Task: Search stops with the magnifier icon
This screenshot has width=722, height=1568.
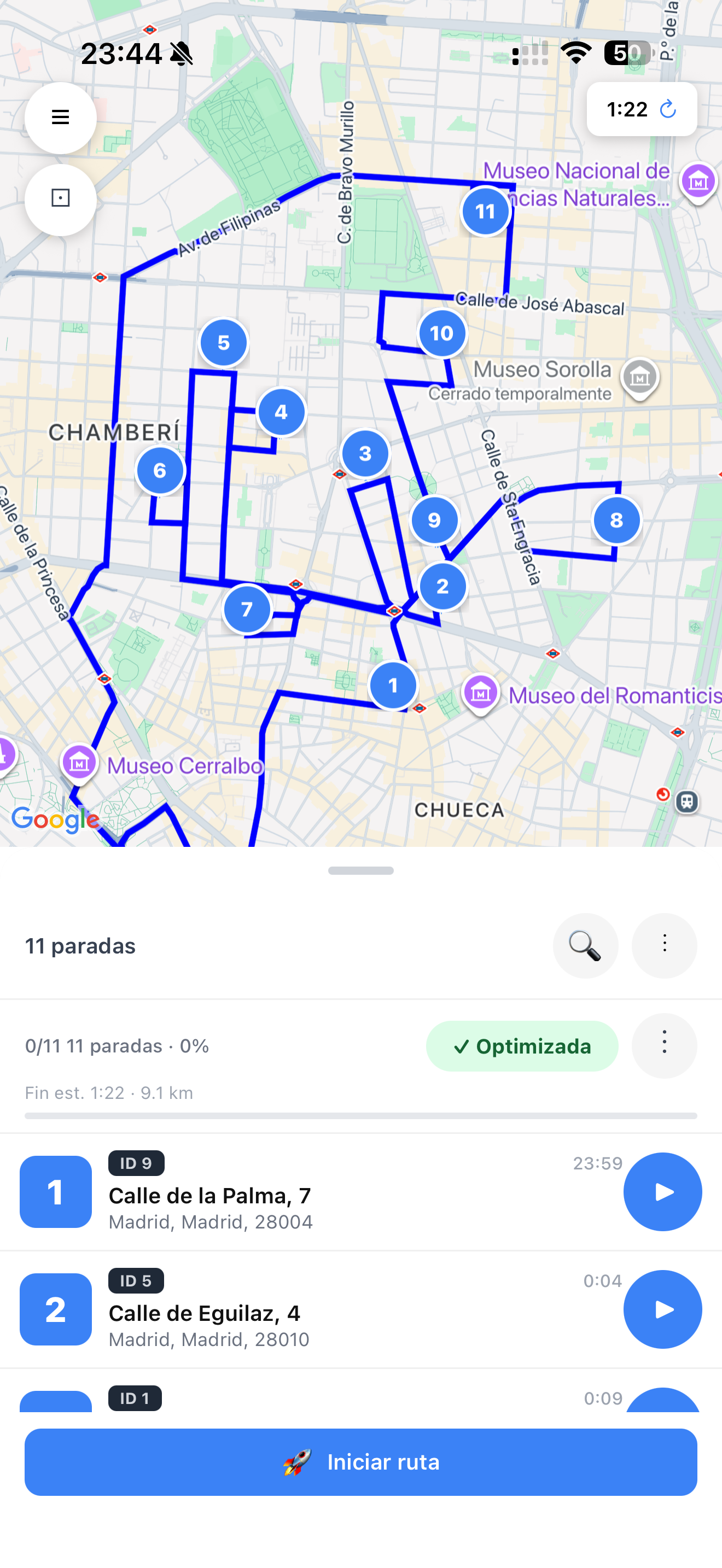Action: (585, 945)
